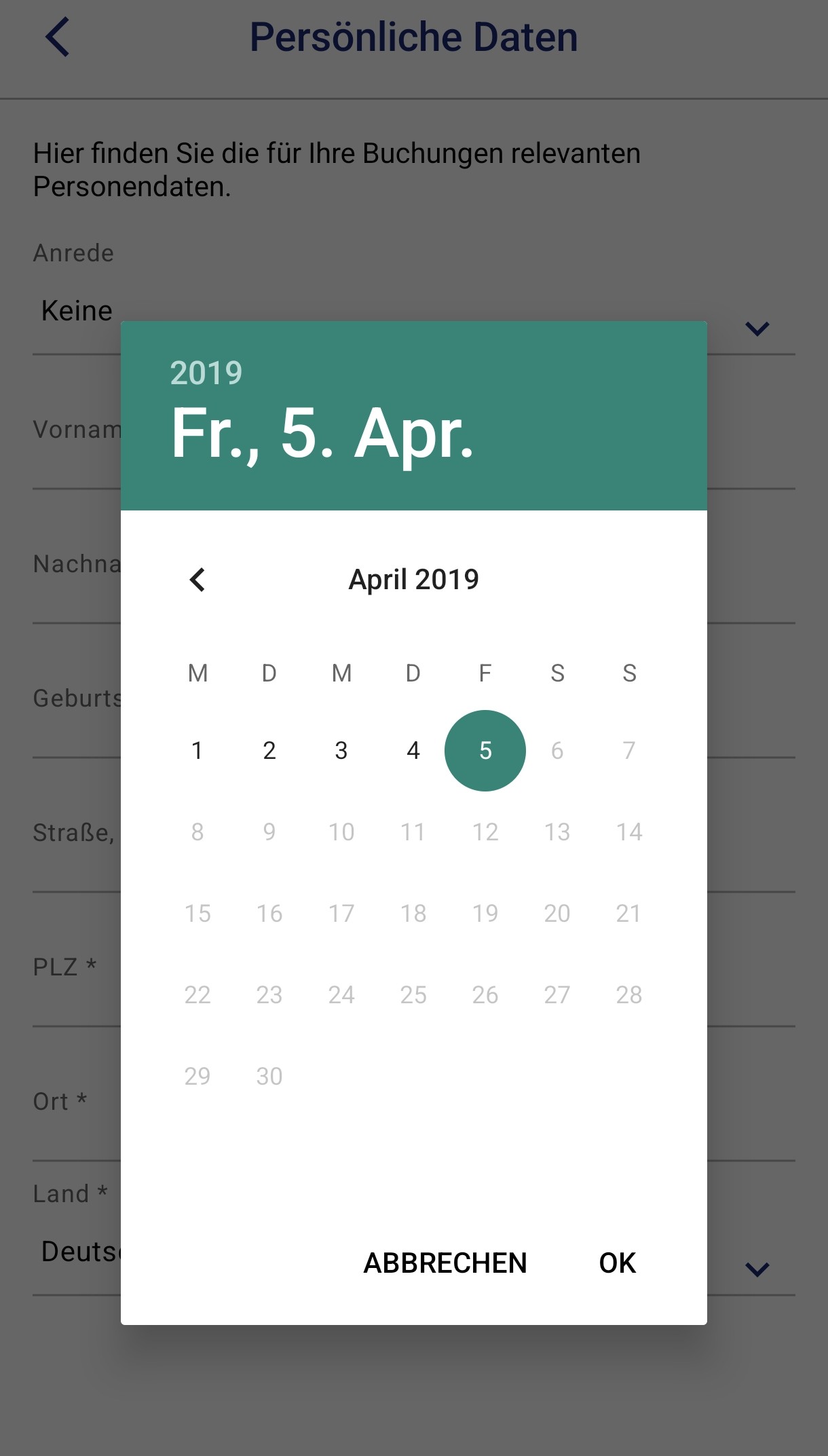Image resolution: width=828 pixels, height=1456 pixels.
Task: Choose April 3 as the date
Action: (x=341, y=751)
